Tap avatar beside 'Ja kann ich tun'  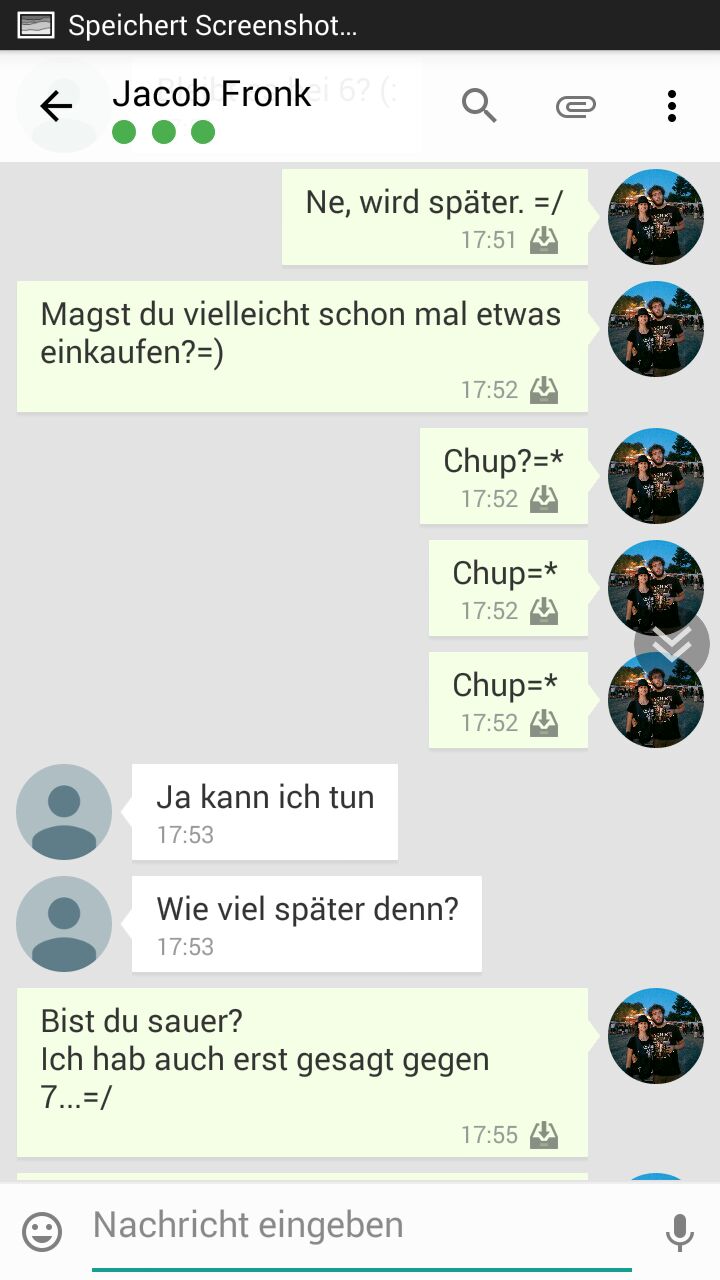[64, 812]
